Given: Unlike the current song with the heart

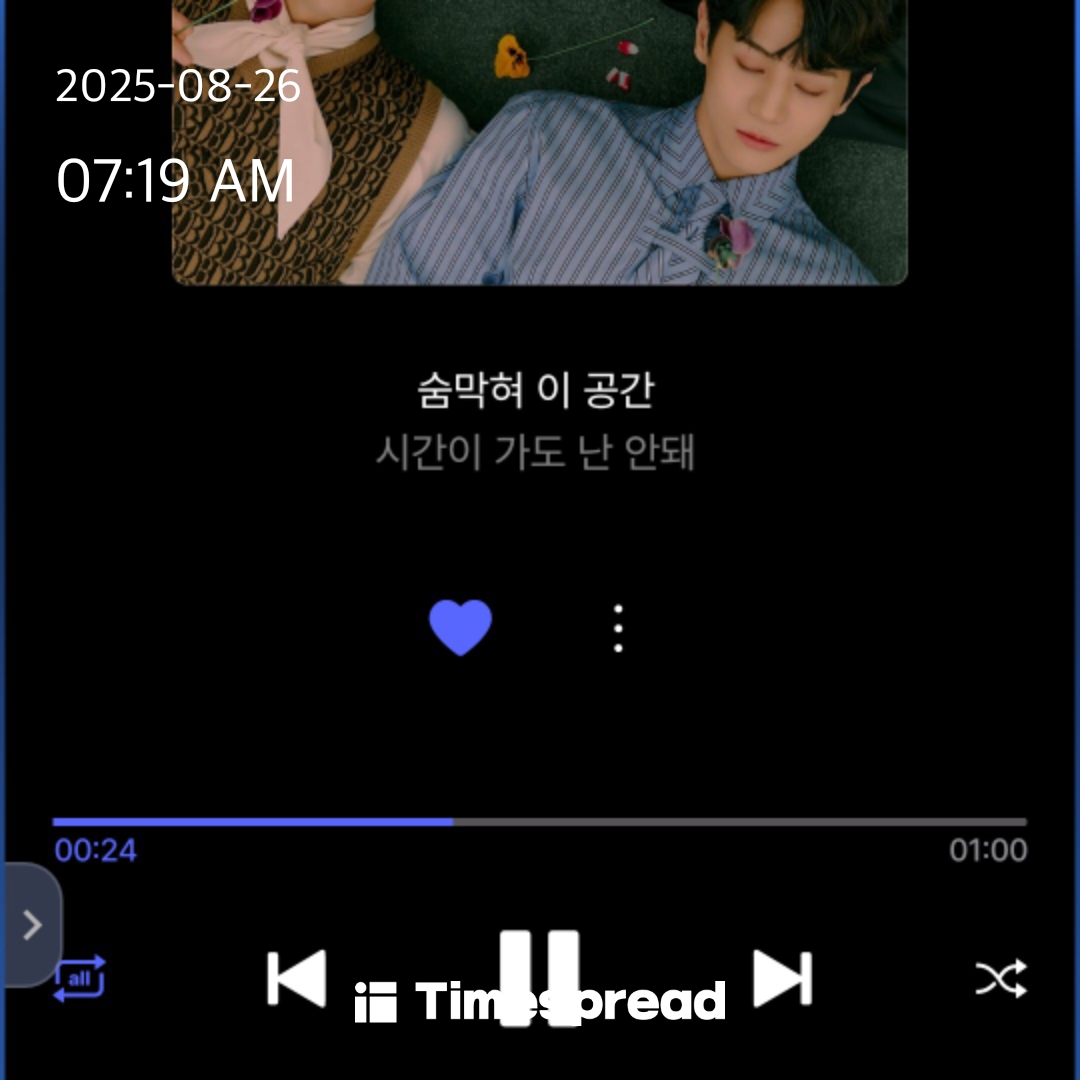Looking at the screenshot, I should coord(460,628).
